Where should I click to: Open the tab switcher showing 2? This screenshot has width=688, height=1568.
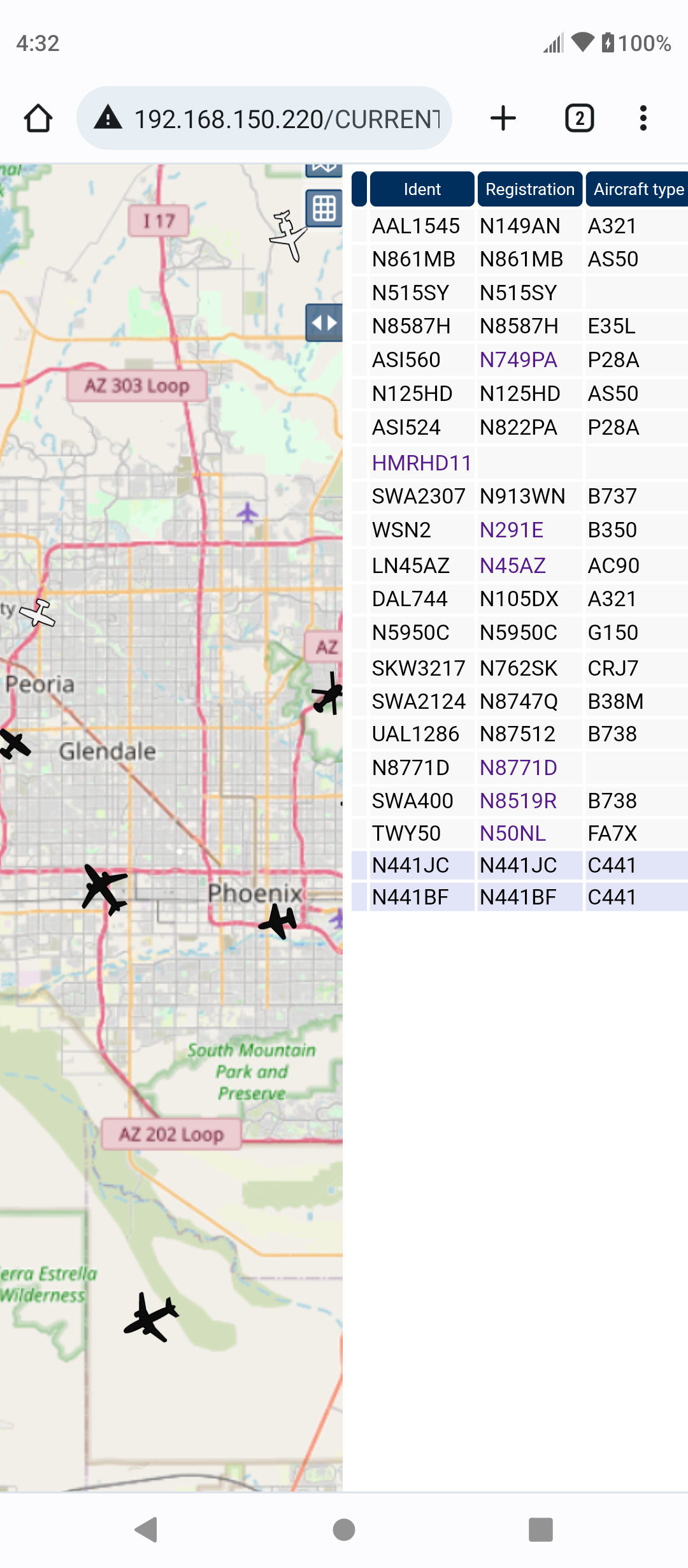pos(580,119)
